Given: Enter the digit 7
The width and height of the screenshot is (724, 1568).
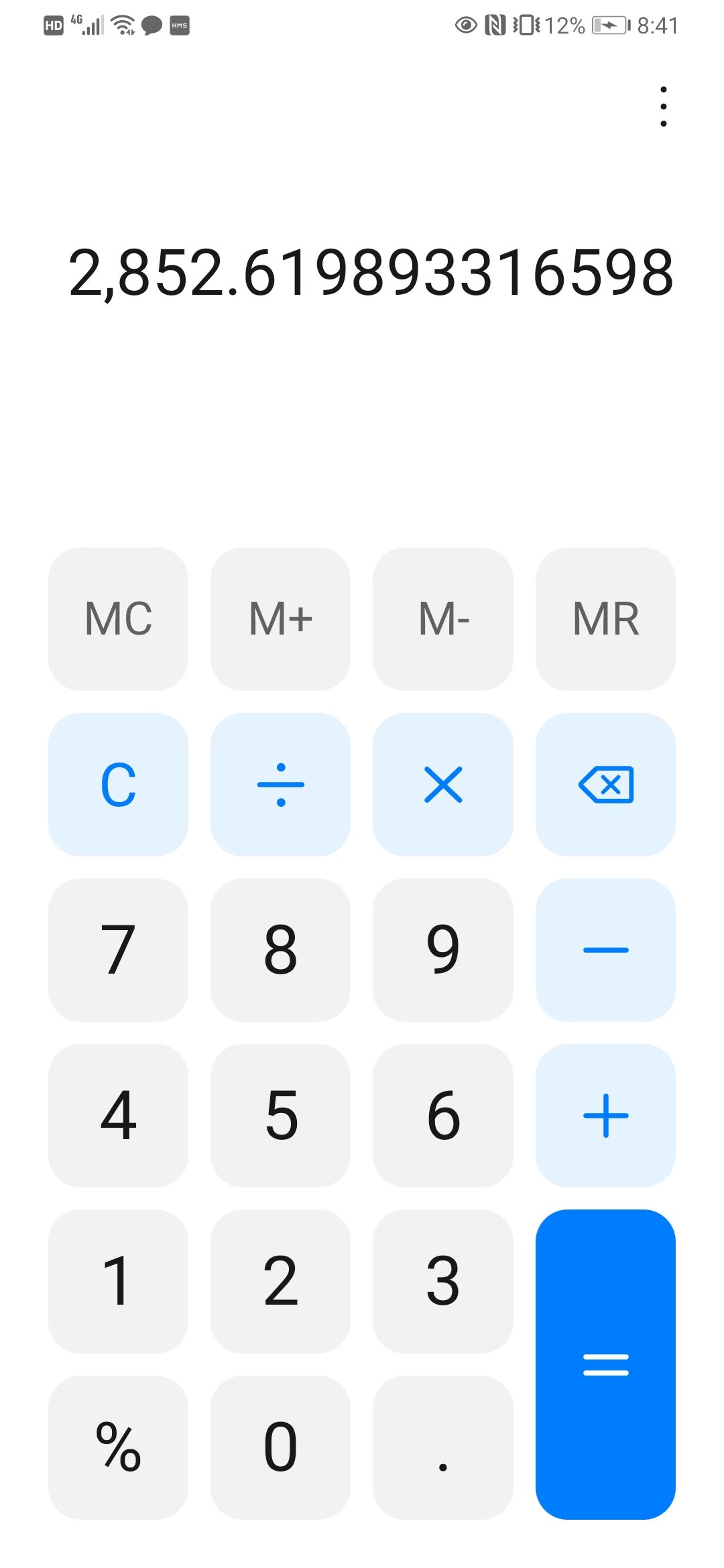Looking at the screenshot, I should (x=118, y=950).
